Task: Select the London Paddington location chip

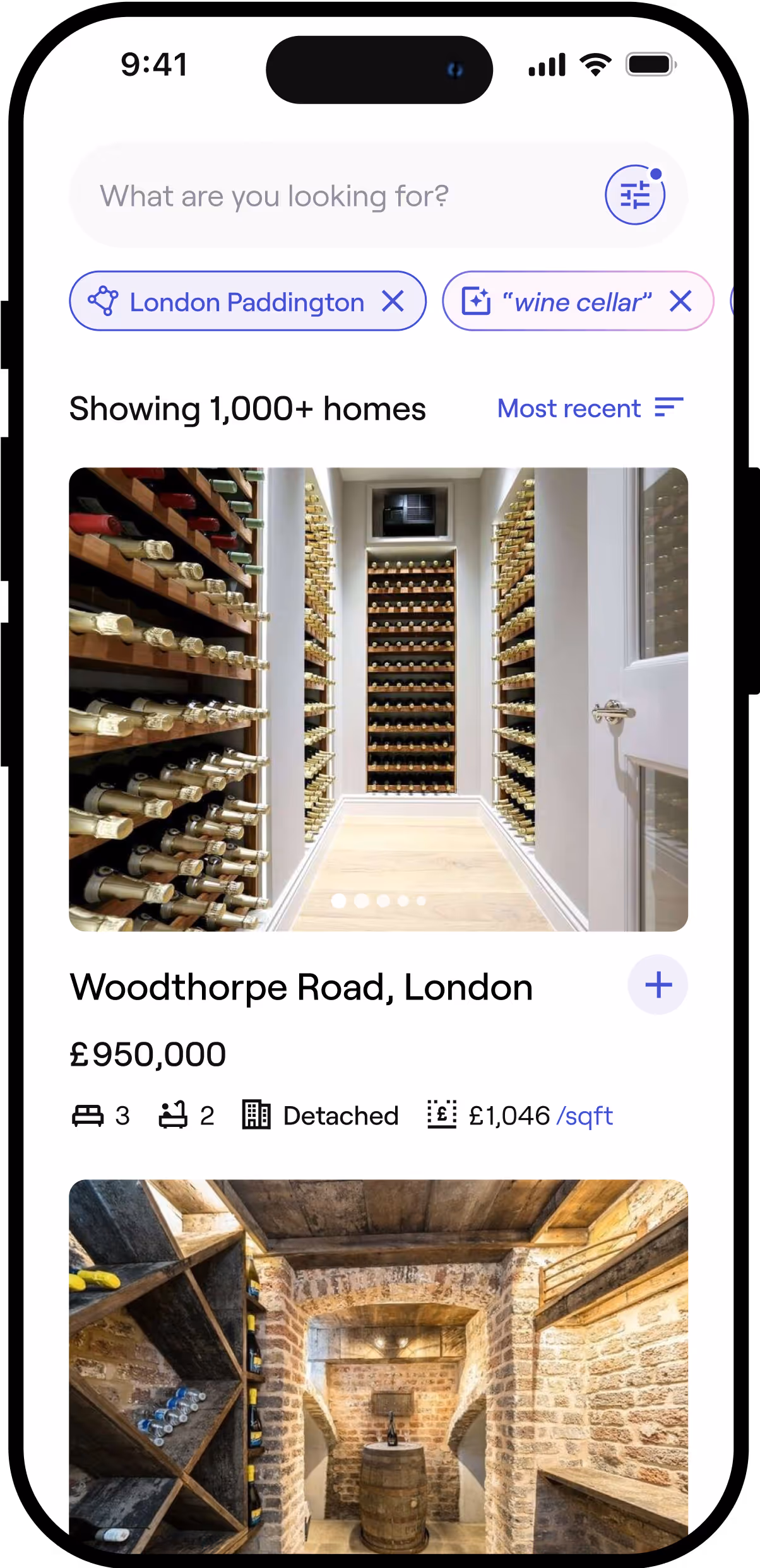Action: point(246,302)
